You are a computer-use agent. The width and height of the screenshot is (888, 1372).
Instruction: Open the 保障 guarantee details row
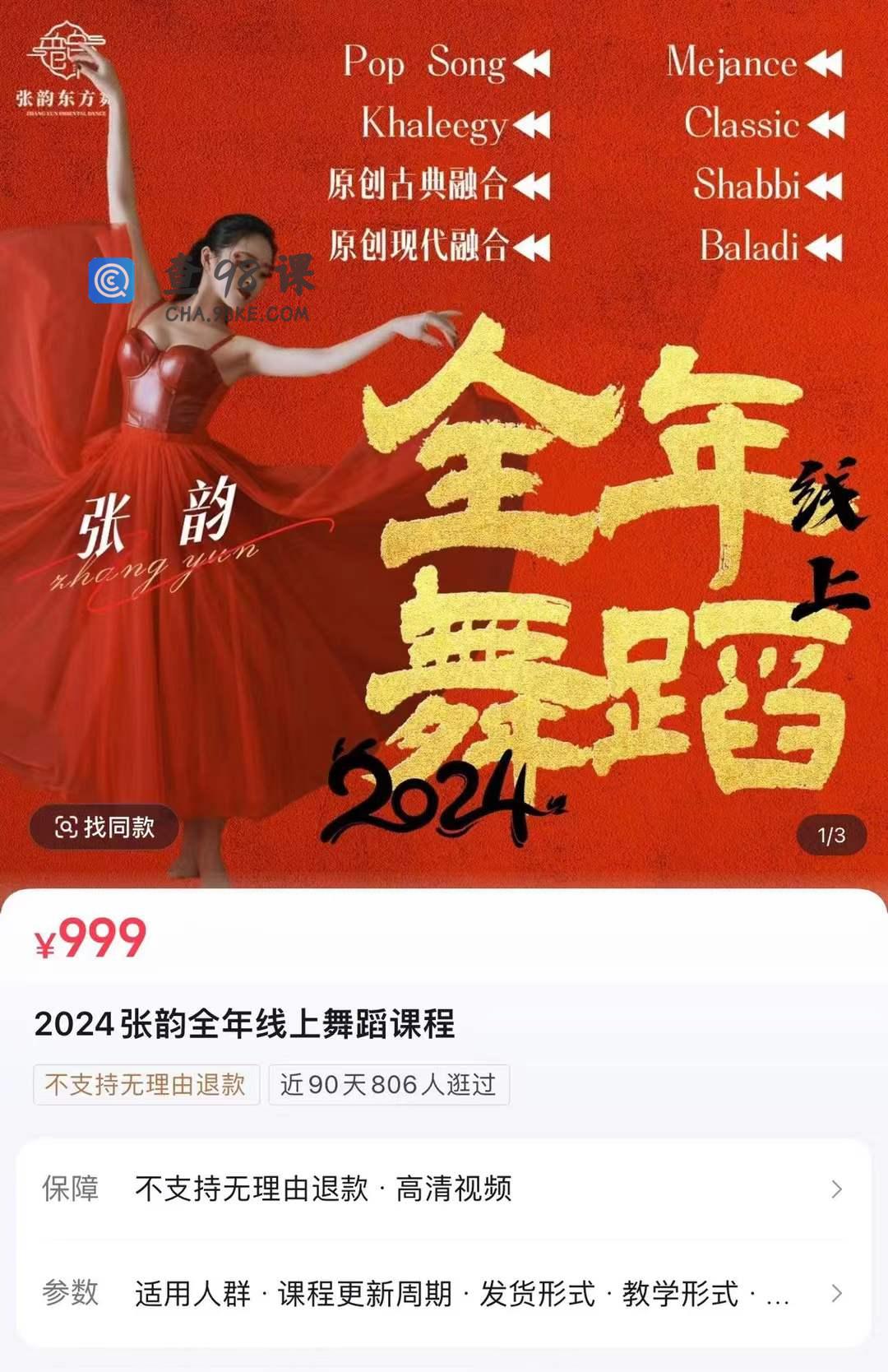pos(444,1189)
